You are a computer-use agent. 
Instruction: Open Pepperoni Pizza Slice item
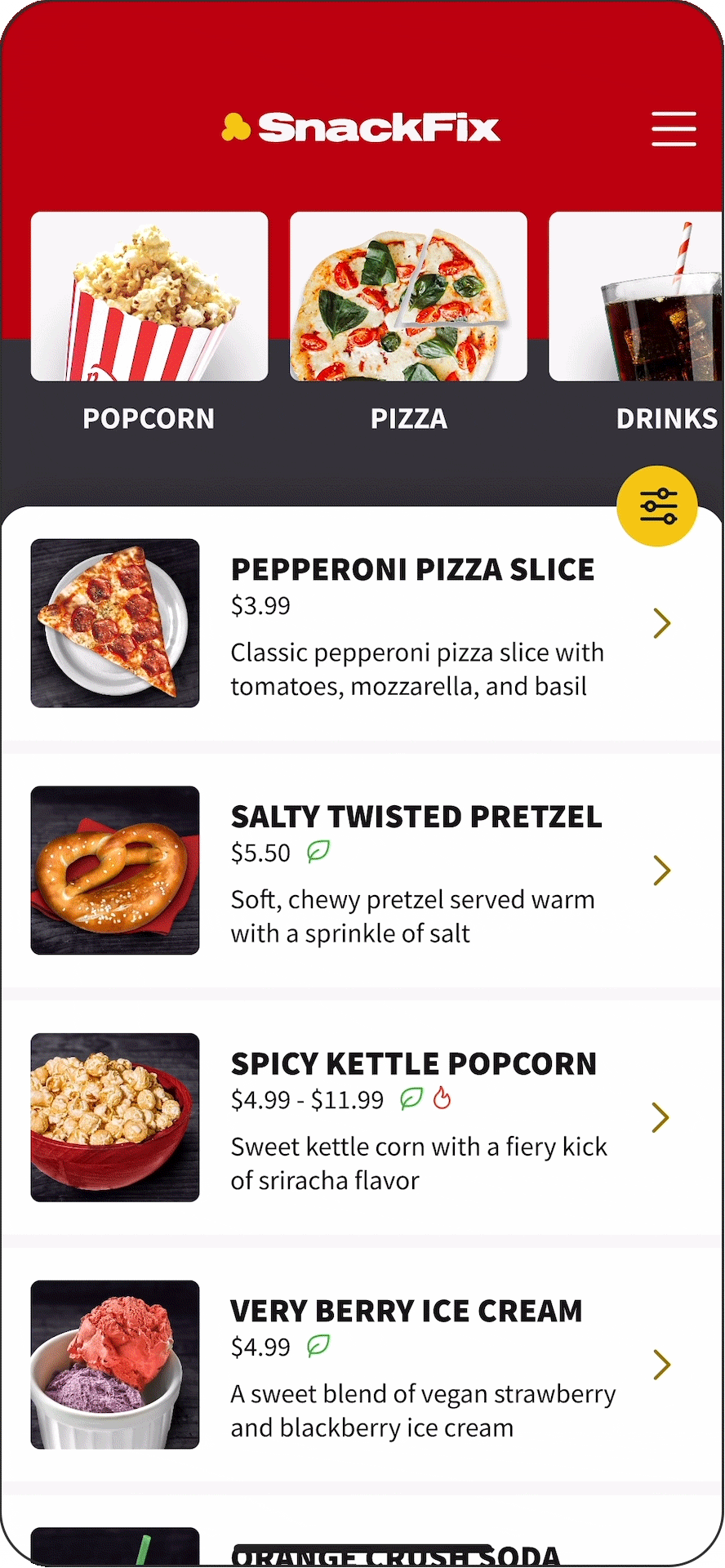362,623
